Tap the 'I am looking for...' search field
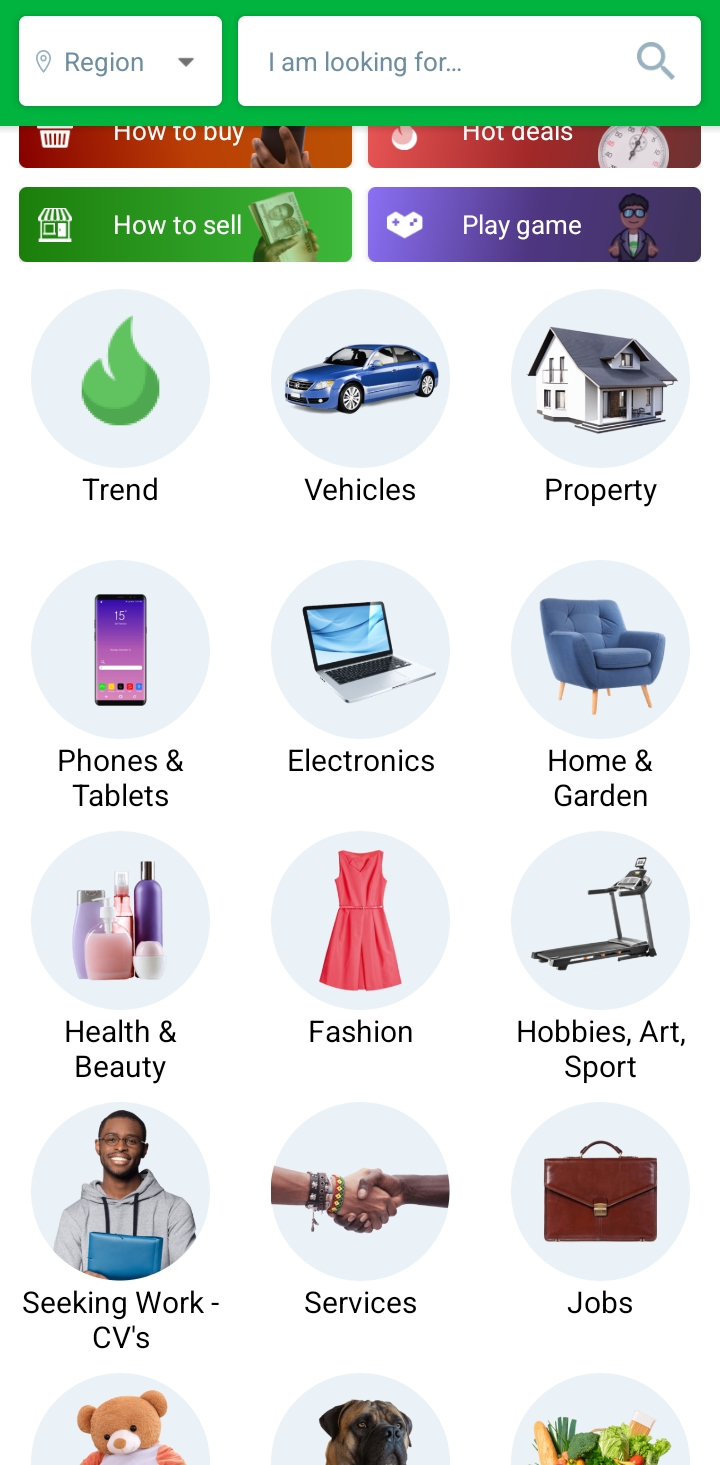Viewport: 720px width, 1465px height. click(440, 62)
